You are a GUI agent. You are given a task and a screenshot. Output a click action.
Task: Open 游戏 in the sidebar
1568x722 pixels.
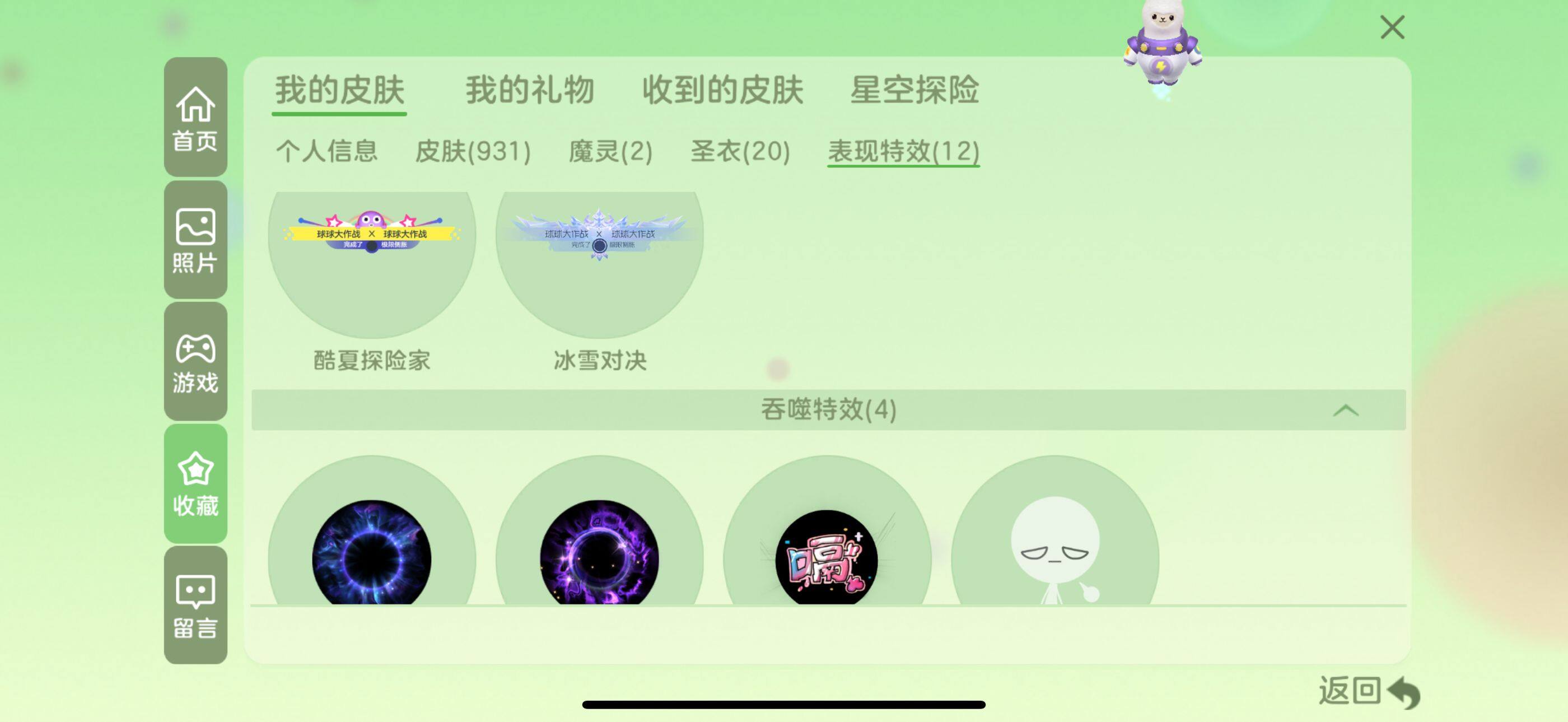click(195, 362)
